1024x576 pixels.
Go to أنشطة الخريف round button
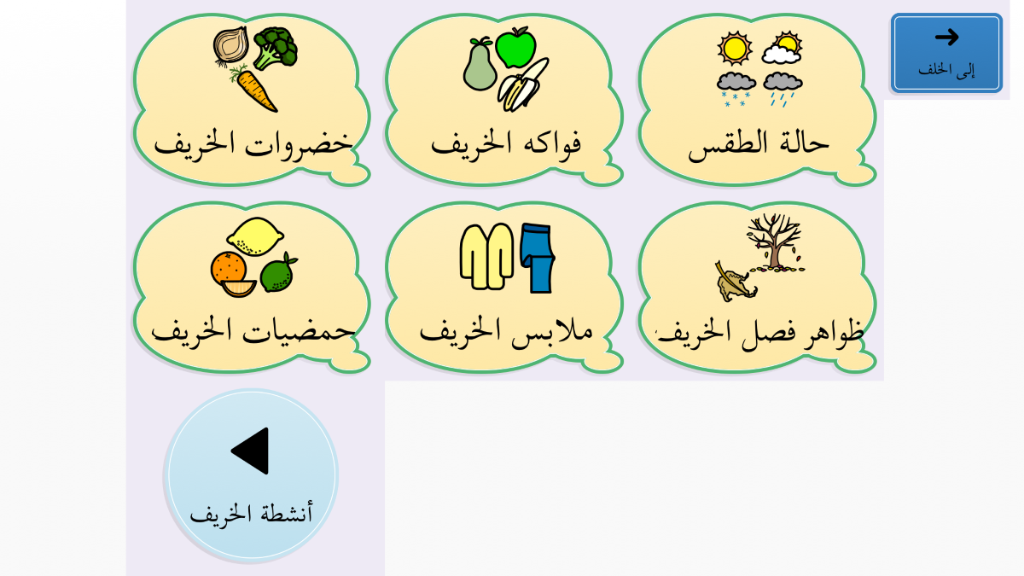pyautogui.click(x=251, y=474)
